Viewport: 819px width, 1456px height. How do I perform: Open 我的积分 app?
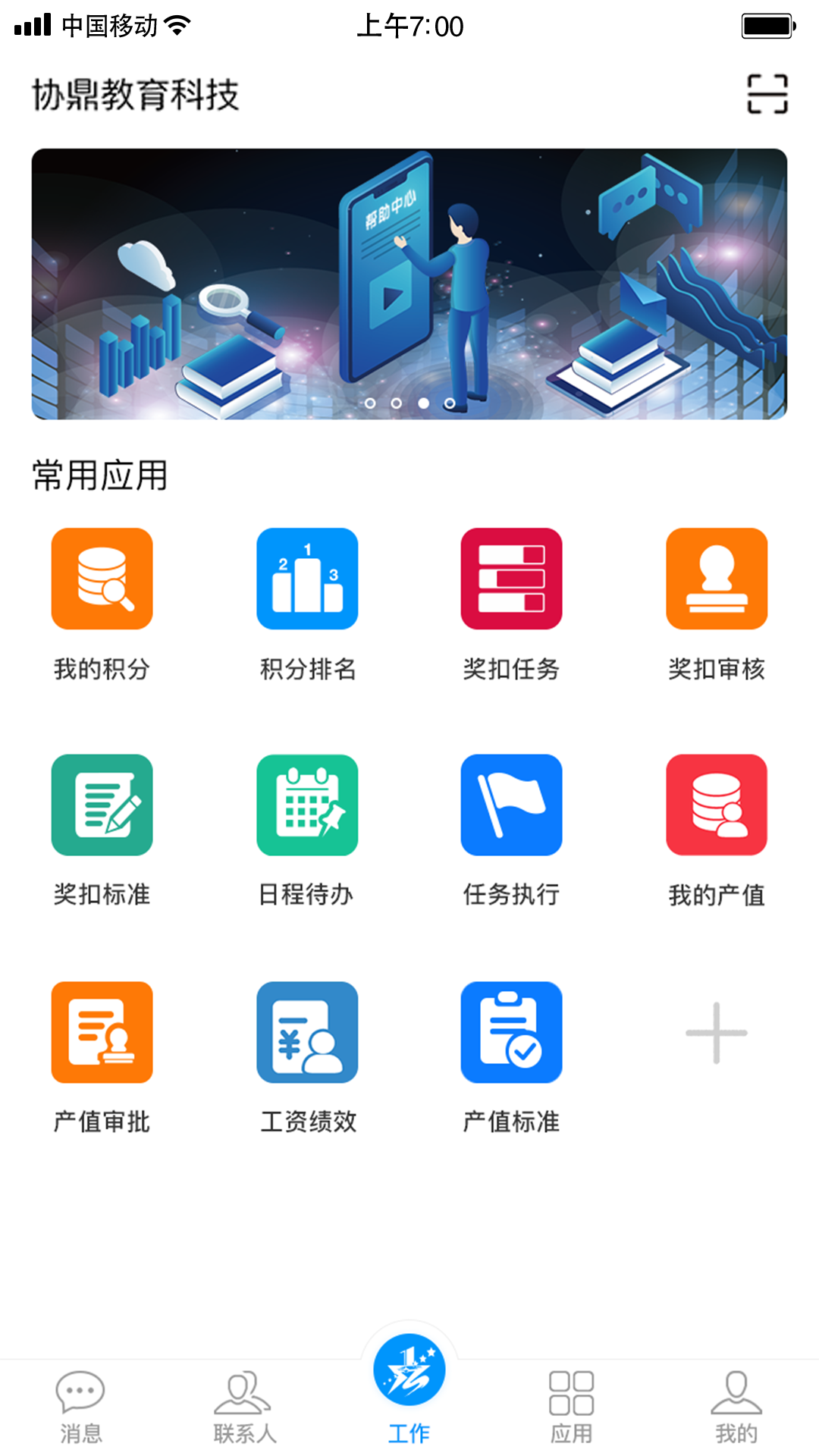[x=102, y=579]
